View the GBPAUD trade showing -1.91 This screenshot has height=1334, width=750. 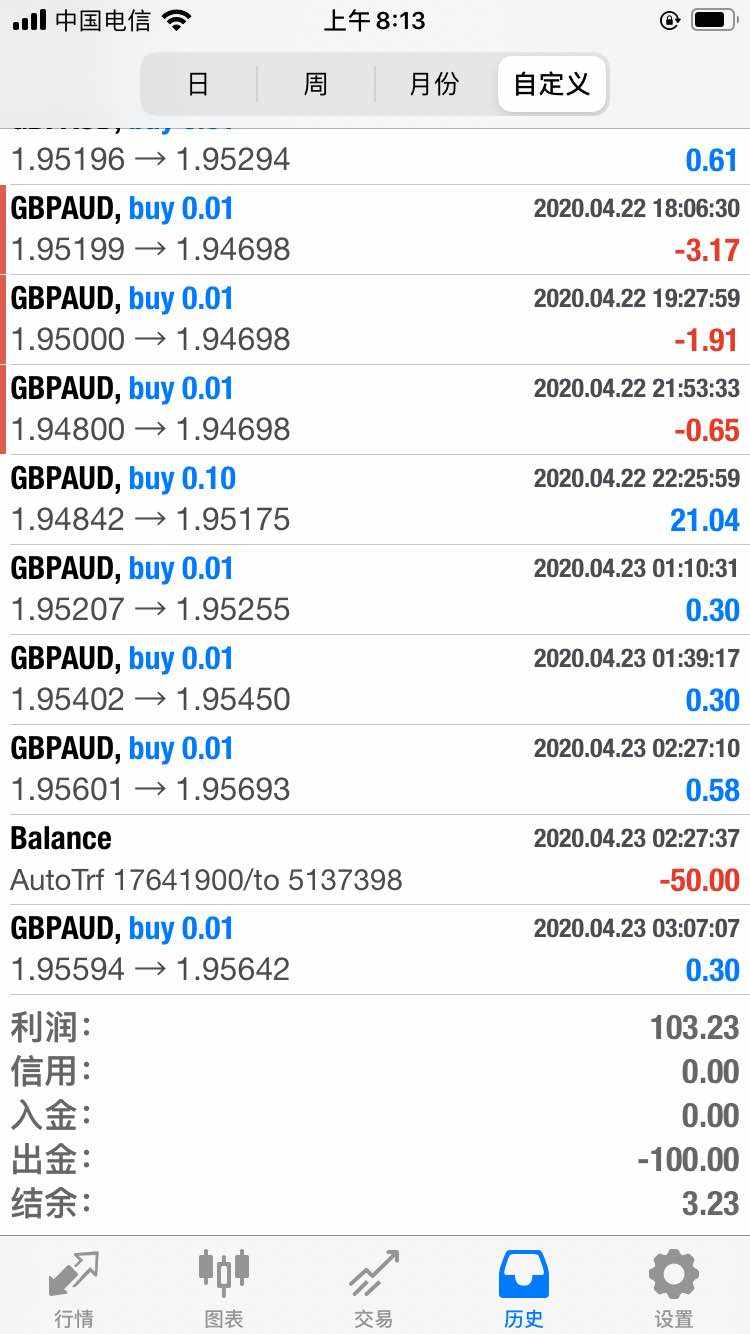pos(375,319)
